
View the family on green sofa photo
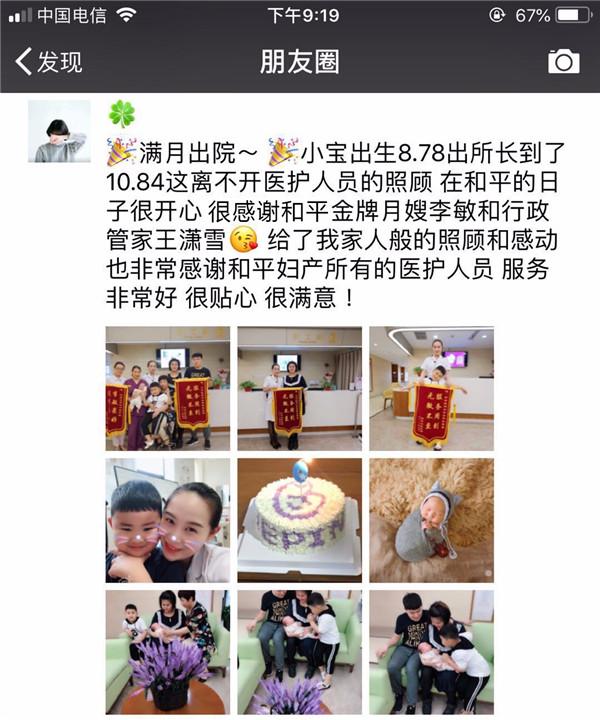pyautogui.click(x=299, y=650)
